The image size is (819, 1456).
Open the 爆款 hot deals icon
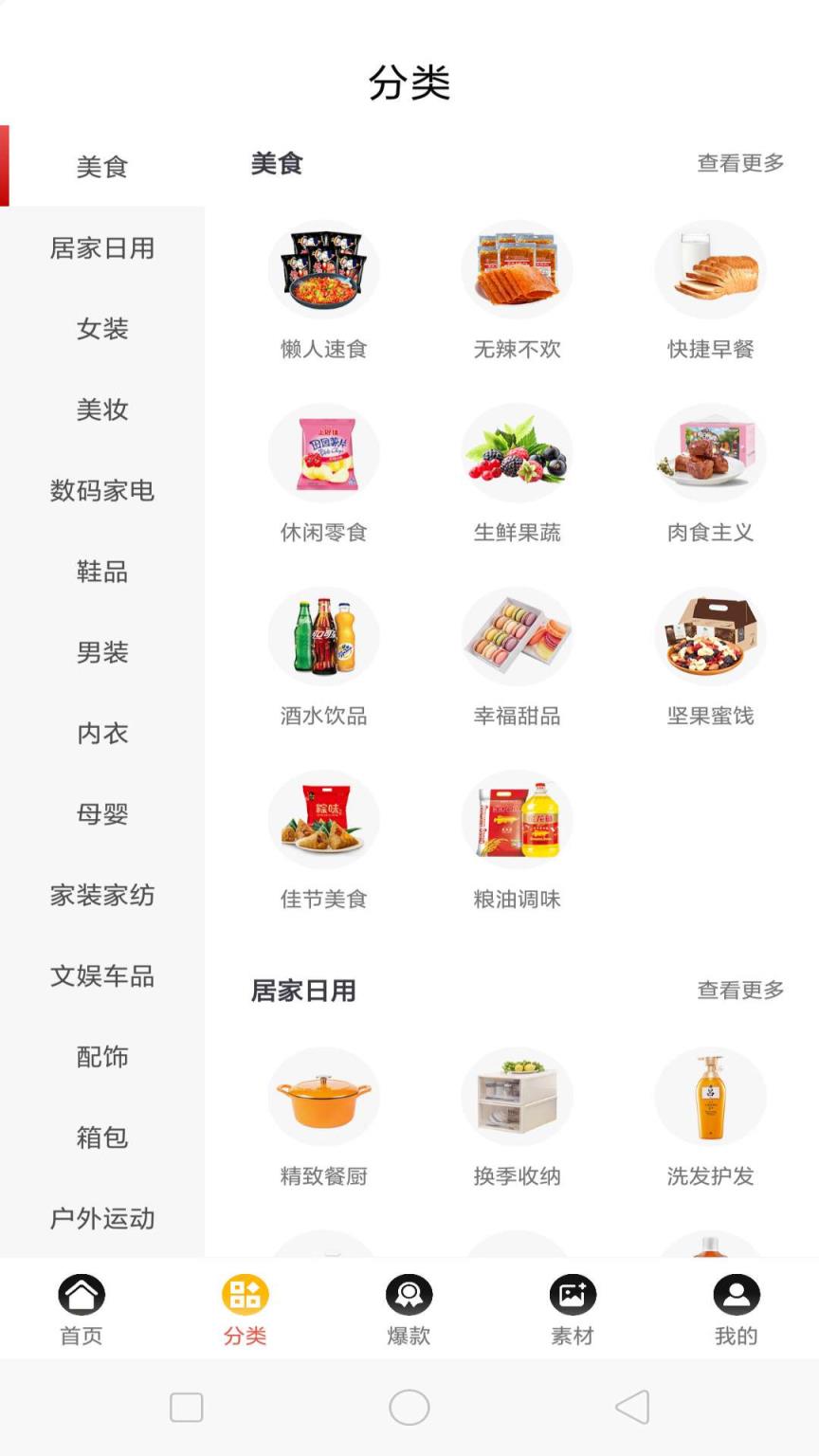(x=409, y=1295)
